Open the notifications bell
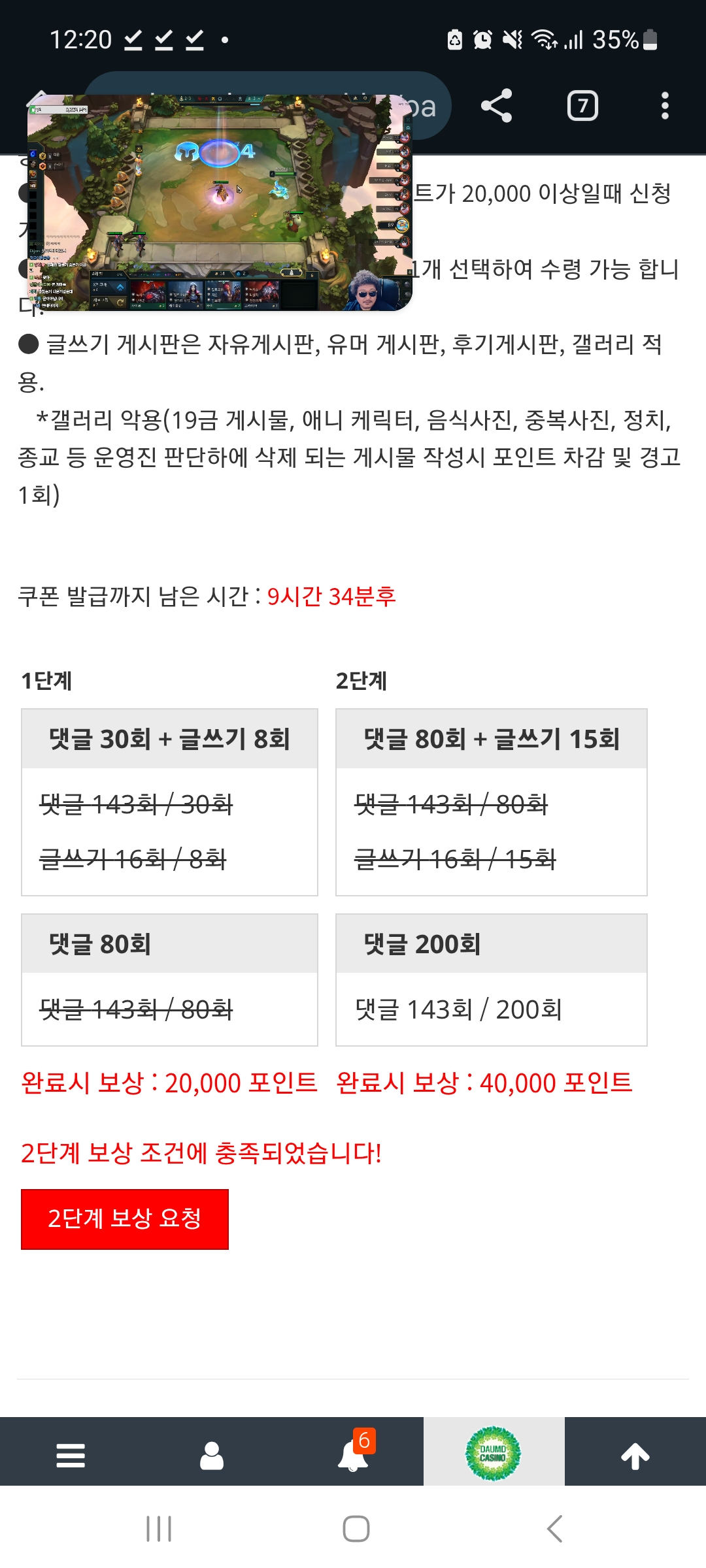The width and height of the screenshot is (706, 1568). (x=354, y=1456)
